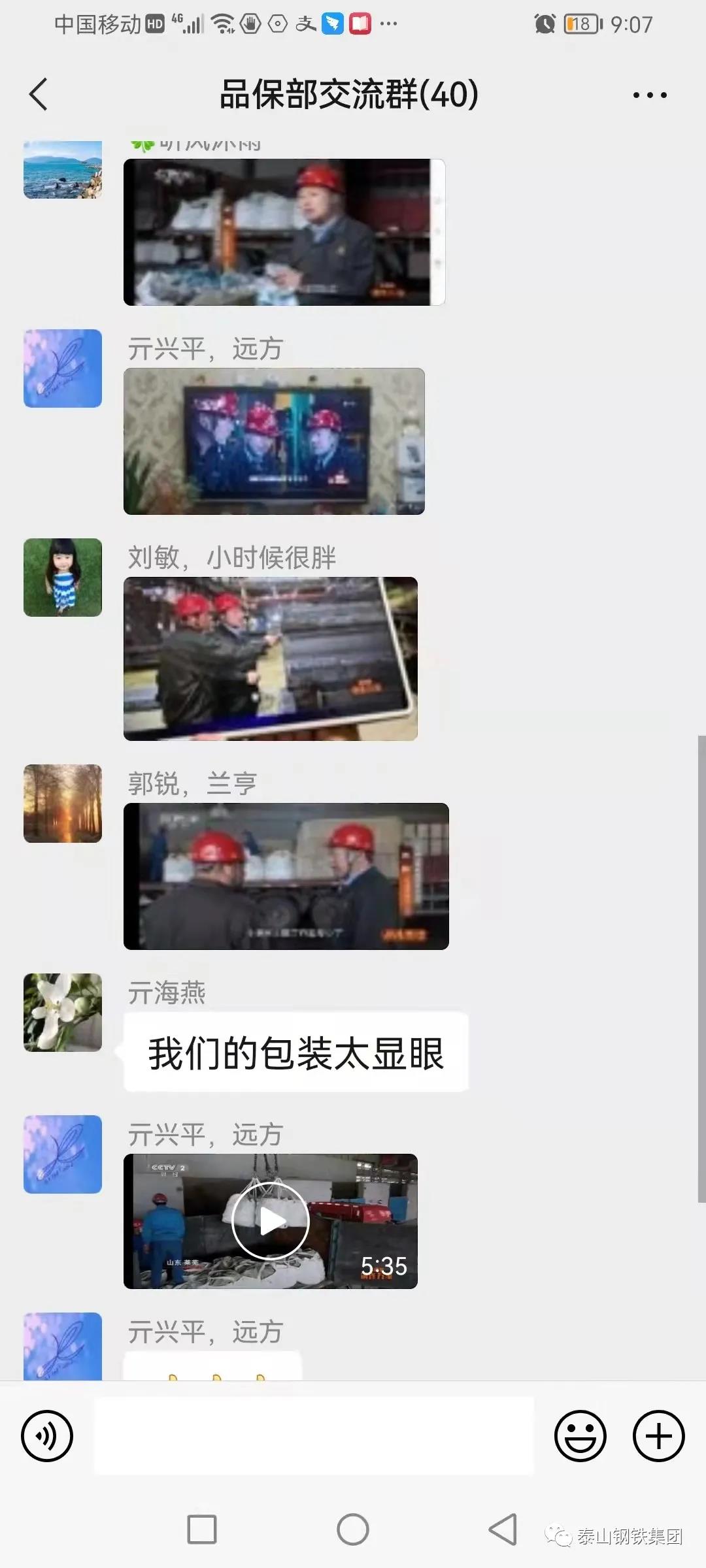Viewport: 706px width, 1568px height.
Task: View the top image with red helmet worker
Action: pyautogui.click(x=284, y=232)
